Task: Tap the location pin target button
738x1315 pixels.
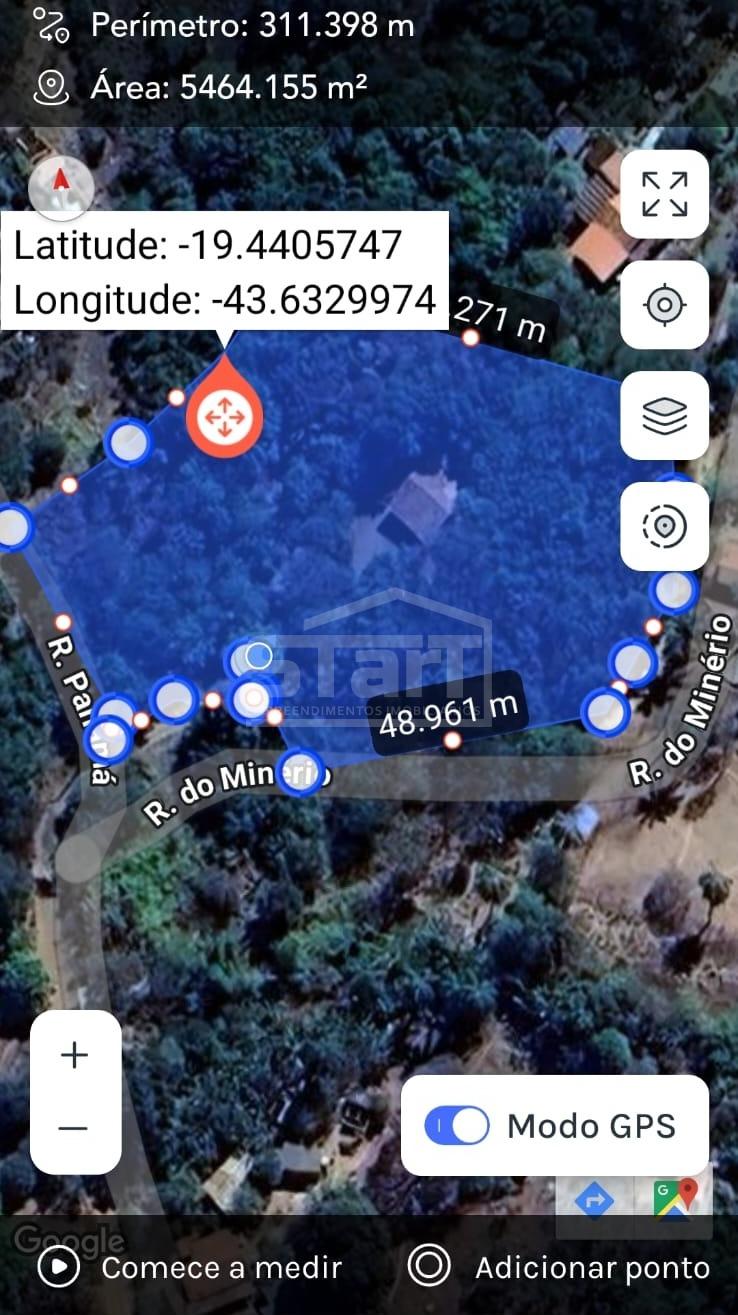Action: tap(665, 526)
